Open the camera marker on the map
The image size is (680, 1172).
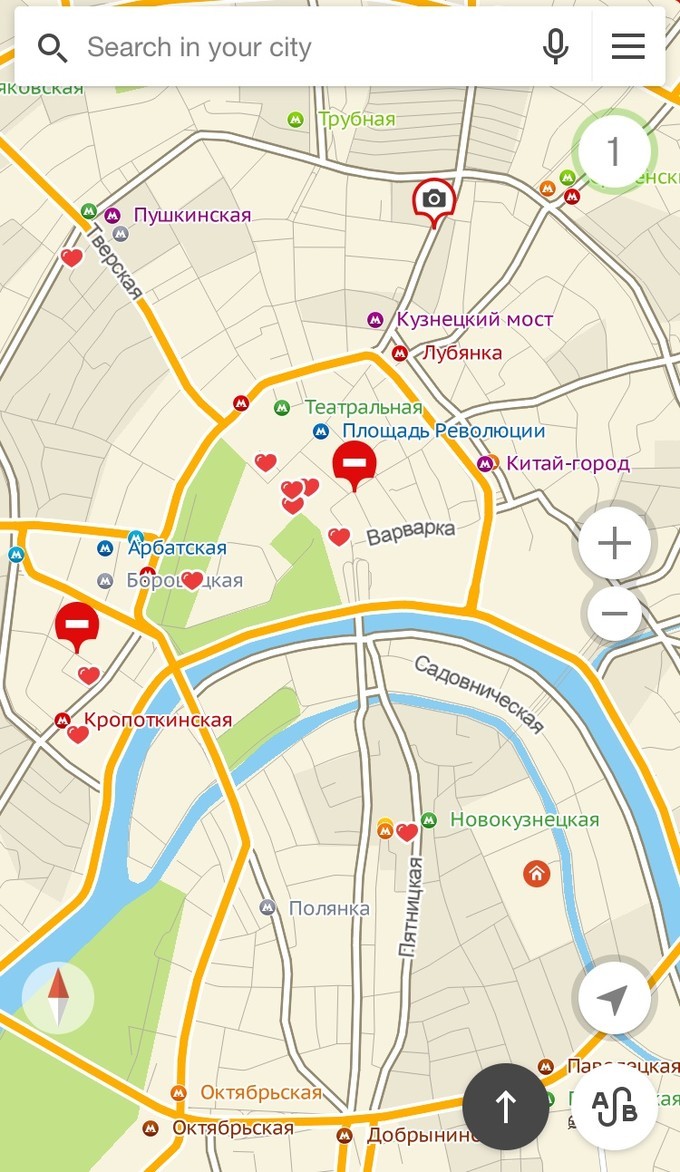coord(434,200)
